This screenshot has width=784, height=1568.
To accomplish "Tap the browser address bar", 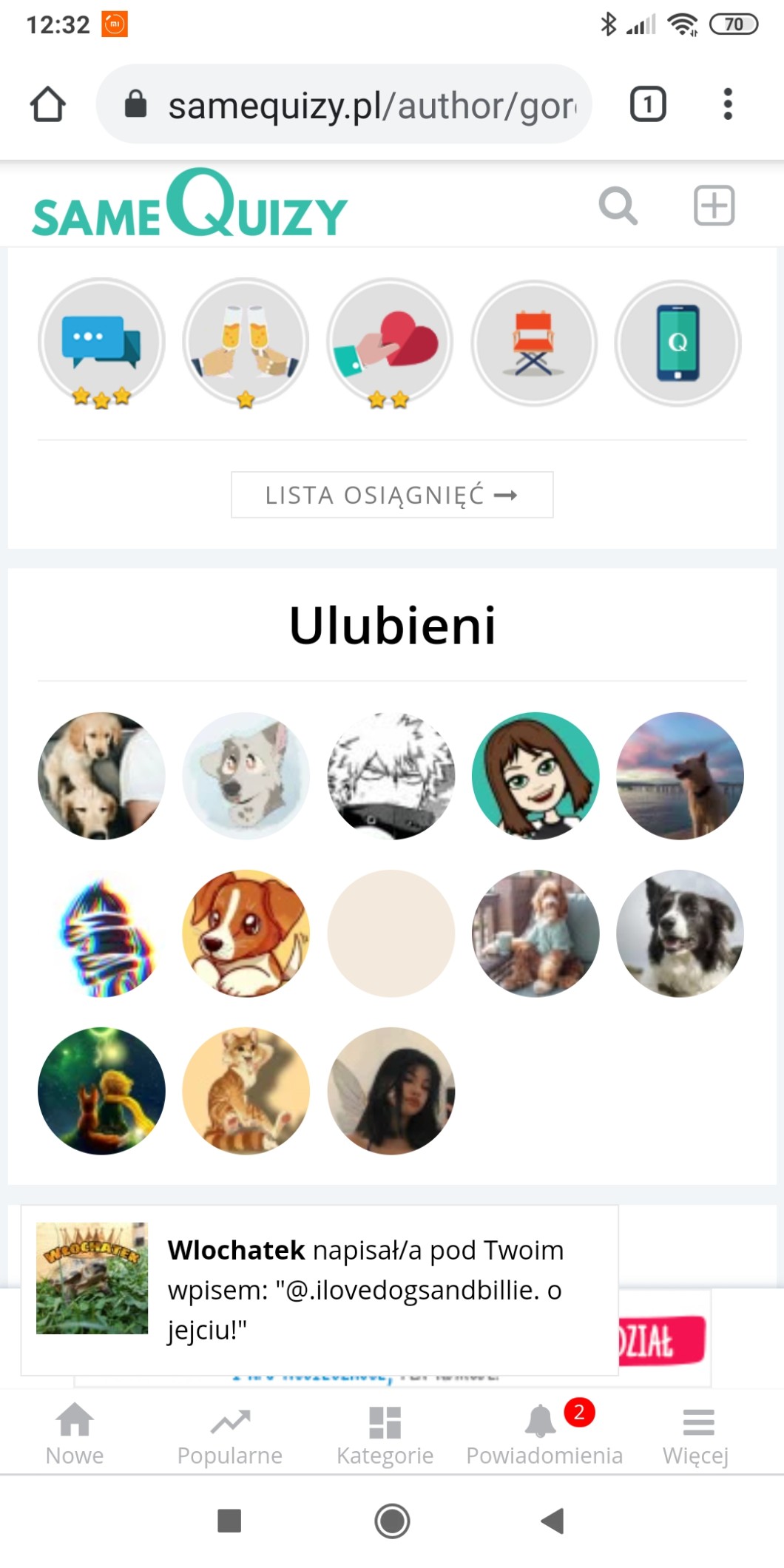I will [355, 105].
